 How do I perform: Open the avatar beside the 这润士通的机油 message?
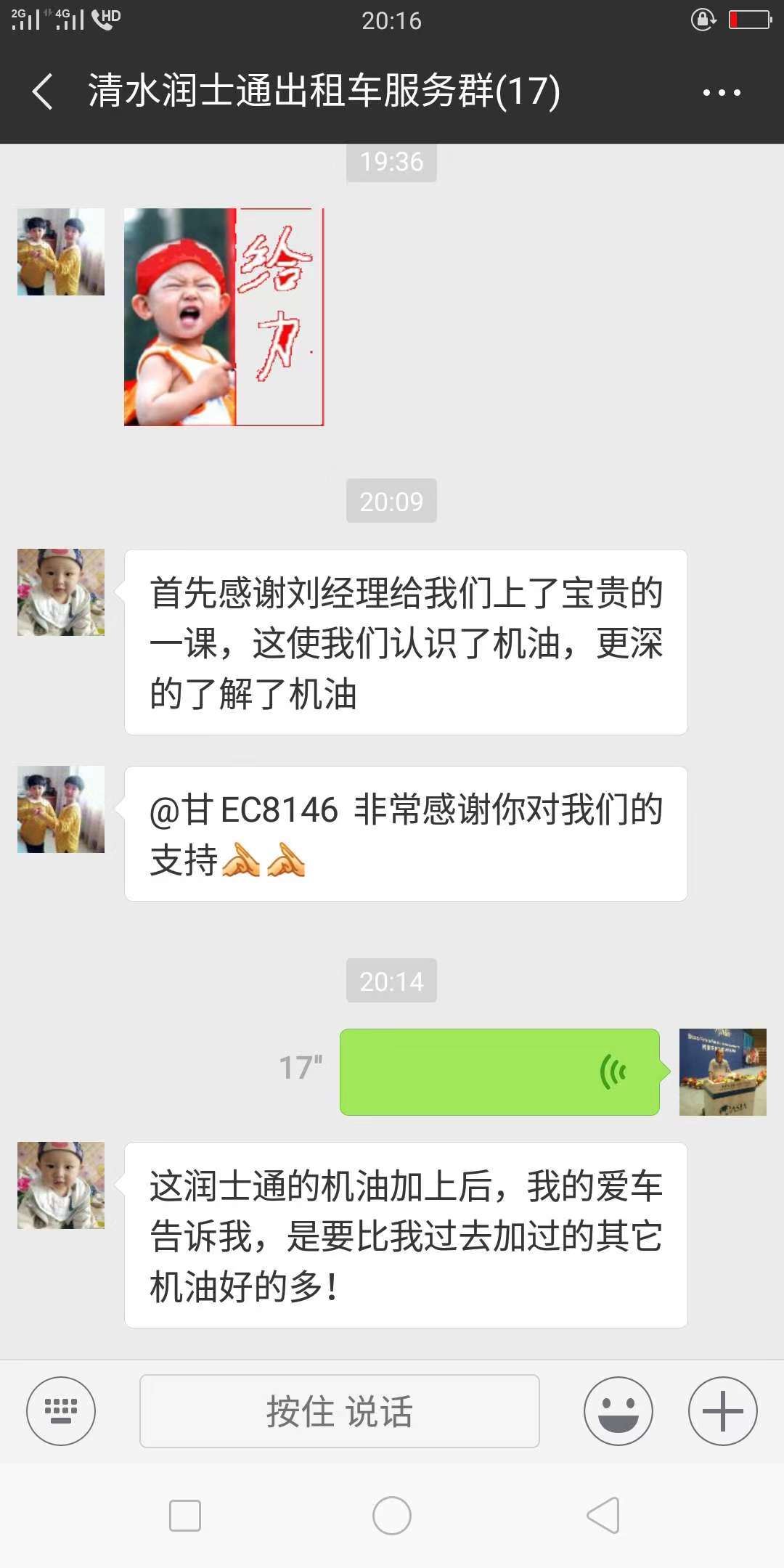click(x=61, y=1185)
